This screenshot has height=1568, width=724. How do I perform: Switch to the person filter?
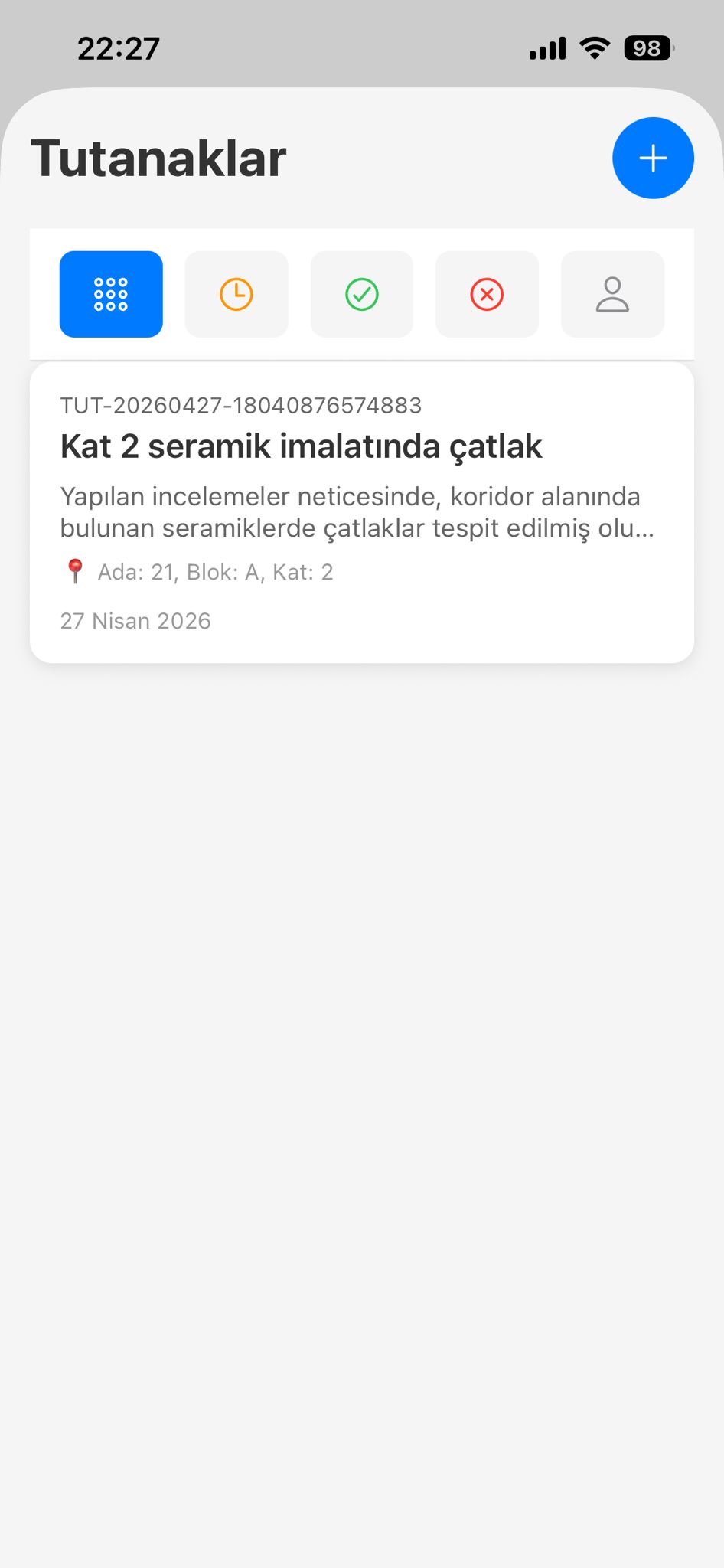coord(612,294)
